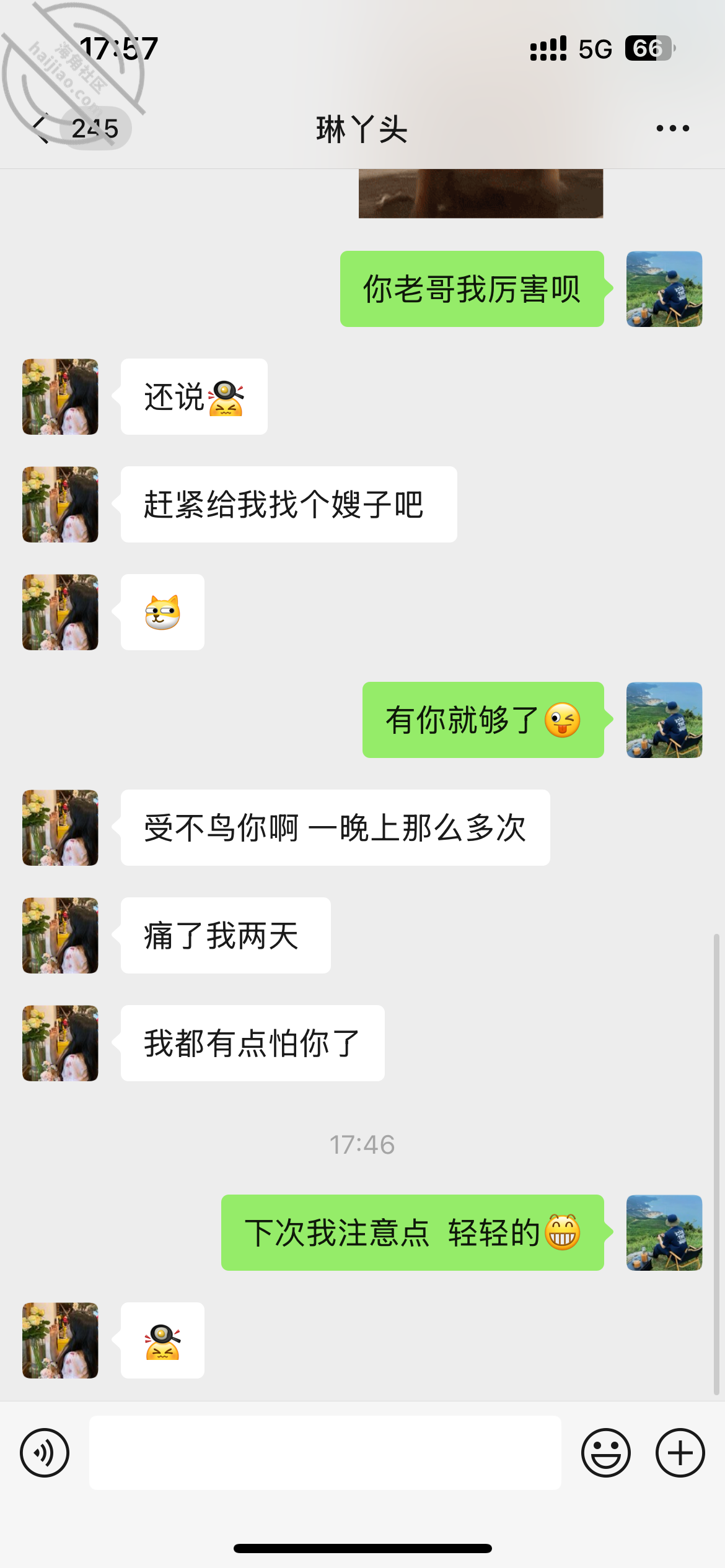This screenshot has width=725, height=1568.
Task: Tap the green bubble 有你就够了
Action: 482,720
